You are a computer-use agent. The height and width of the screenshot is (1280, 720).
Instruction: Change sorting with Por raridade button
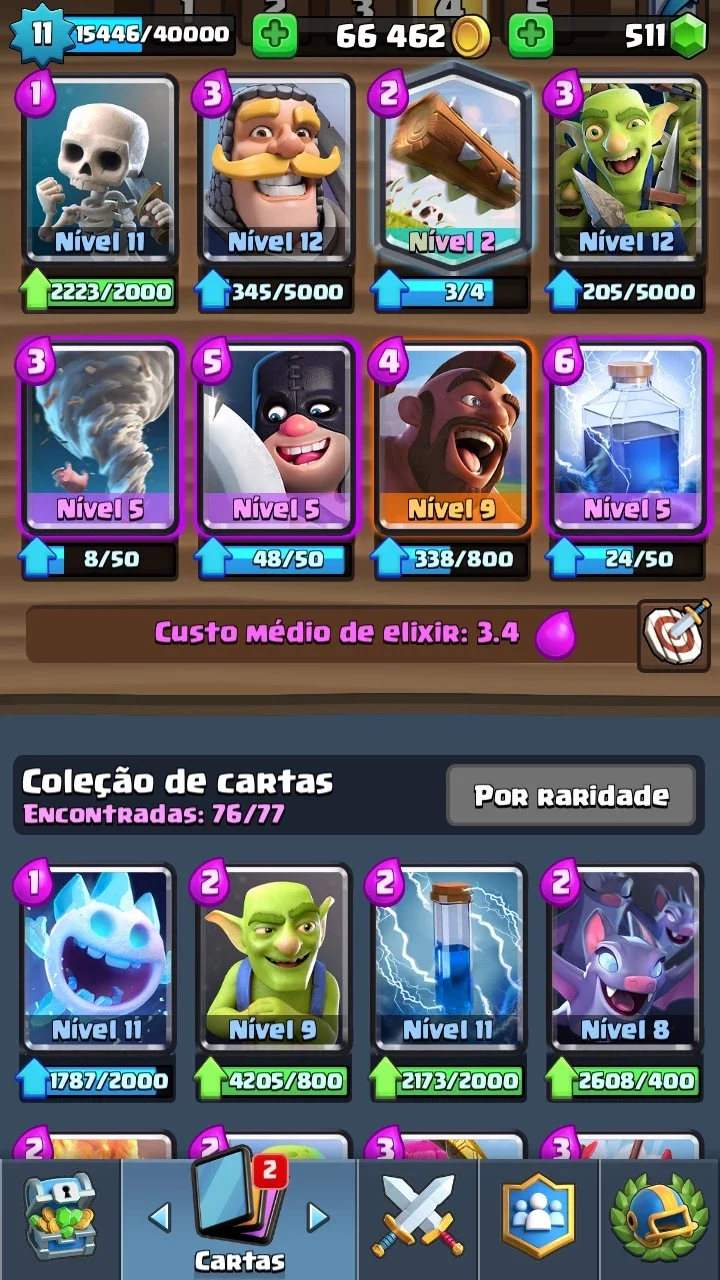click(x=571, y=796)
